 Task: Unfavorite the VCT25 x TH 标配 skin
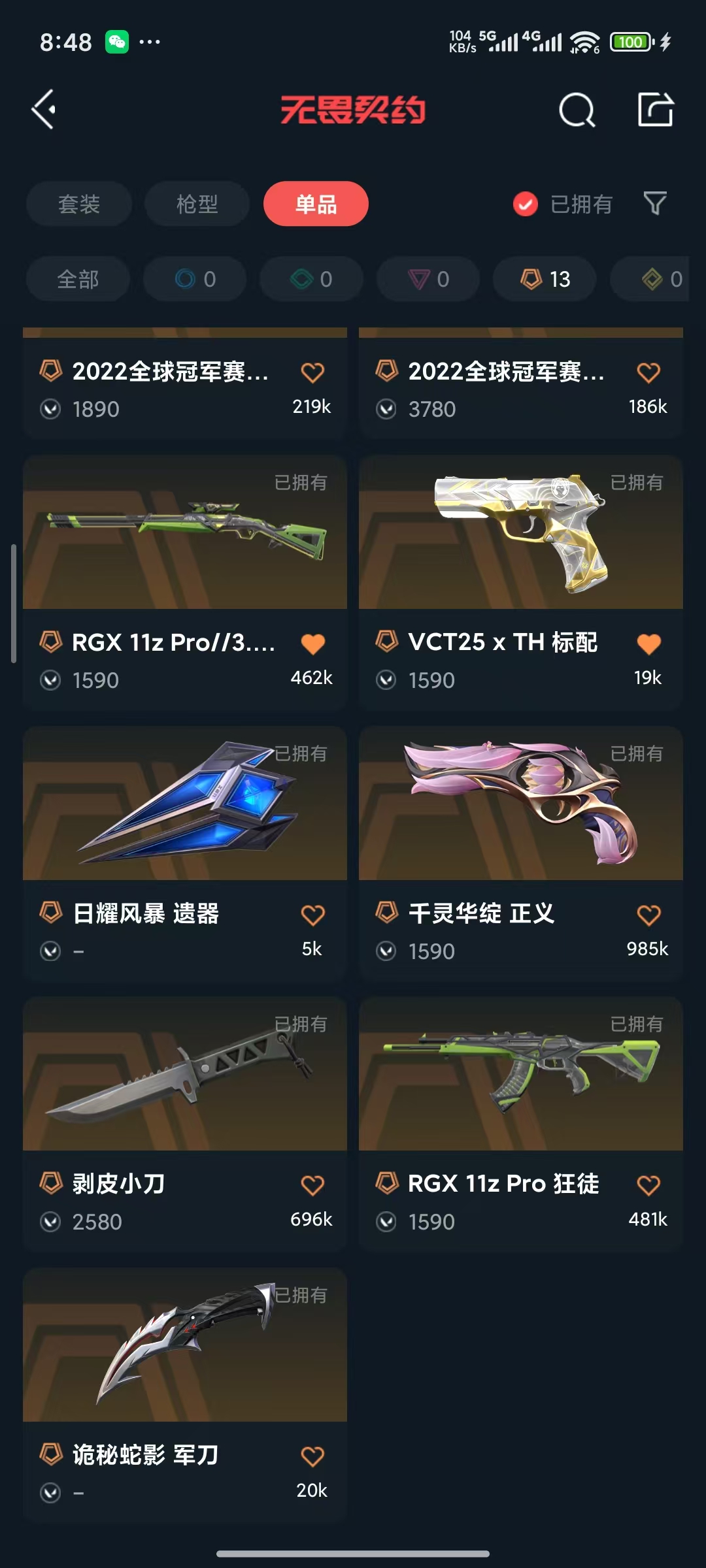[648, 644]
